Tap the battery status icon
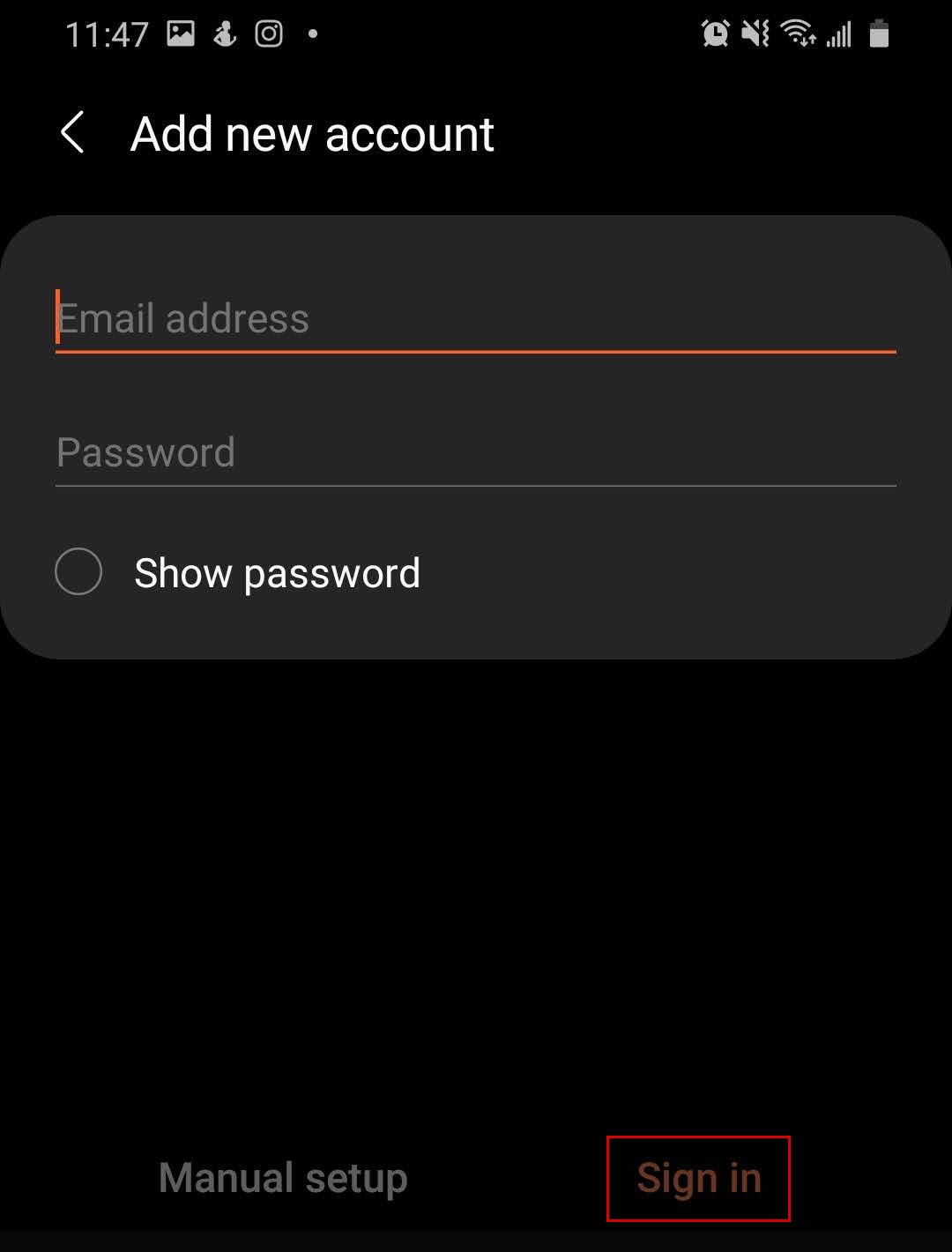952x1252 pixels. click(x=878, y=34)
